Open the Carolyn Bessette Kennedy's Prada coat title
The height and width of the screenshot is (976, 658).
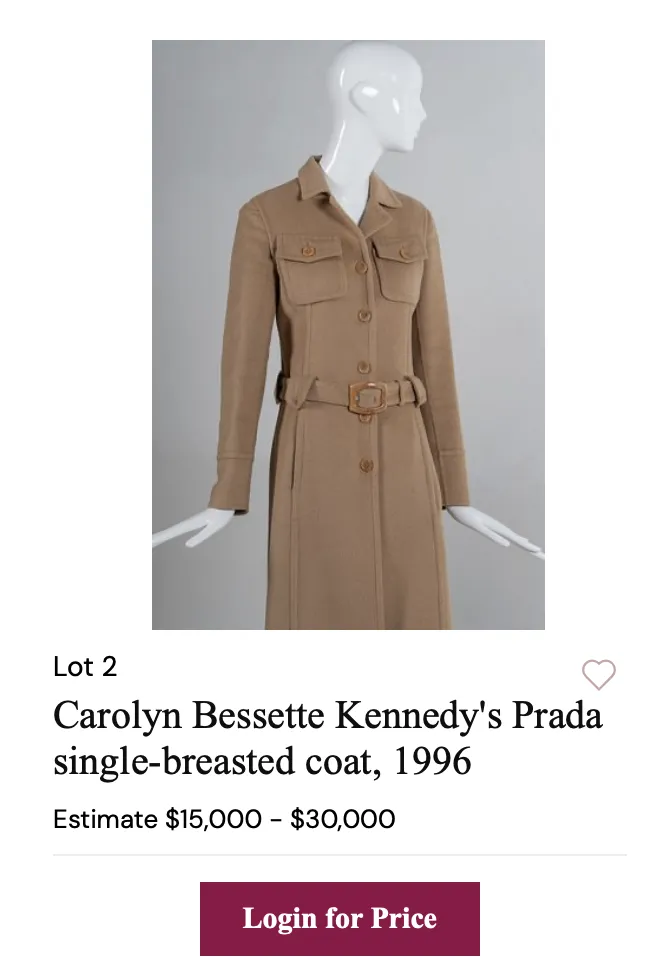pyautogui.click(x=328, y=738)
